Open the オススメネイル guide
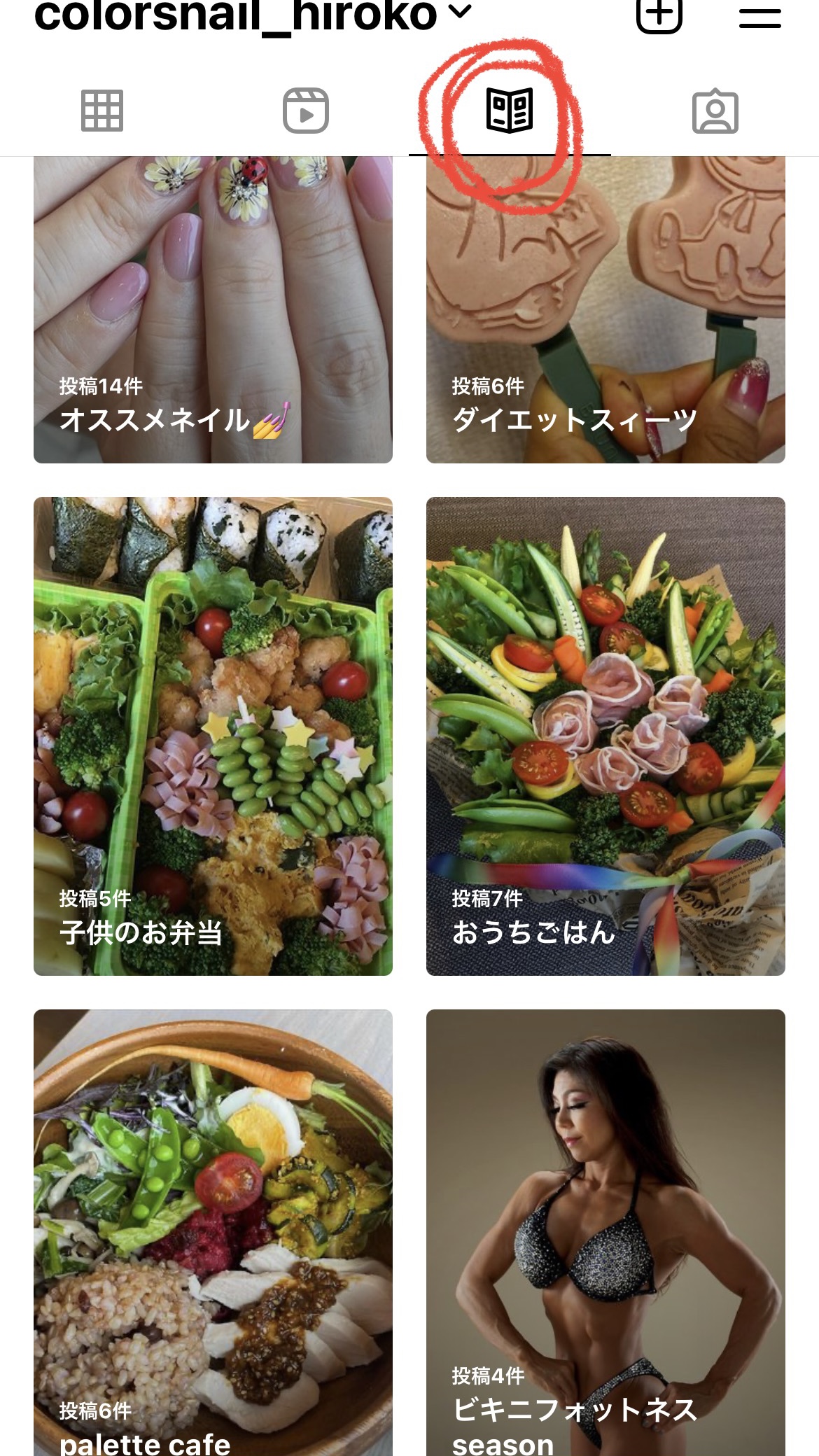The image size is (819, 1456). click(x=212, y=308)
